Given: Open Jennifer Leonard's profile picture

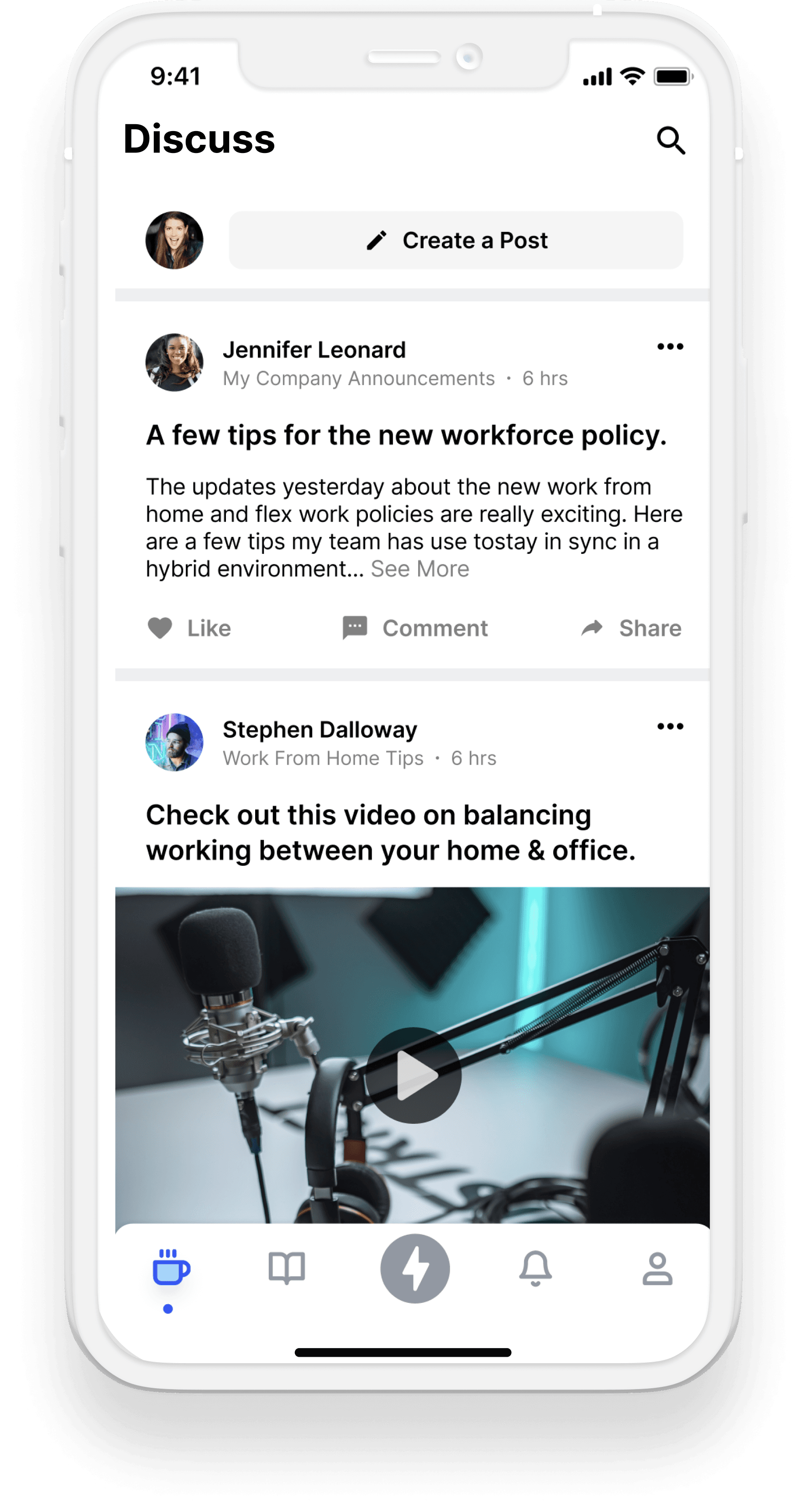Looking at the screenshot, I should tap(174, 362).
